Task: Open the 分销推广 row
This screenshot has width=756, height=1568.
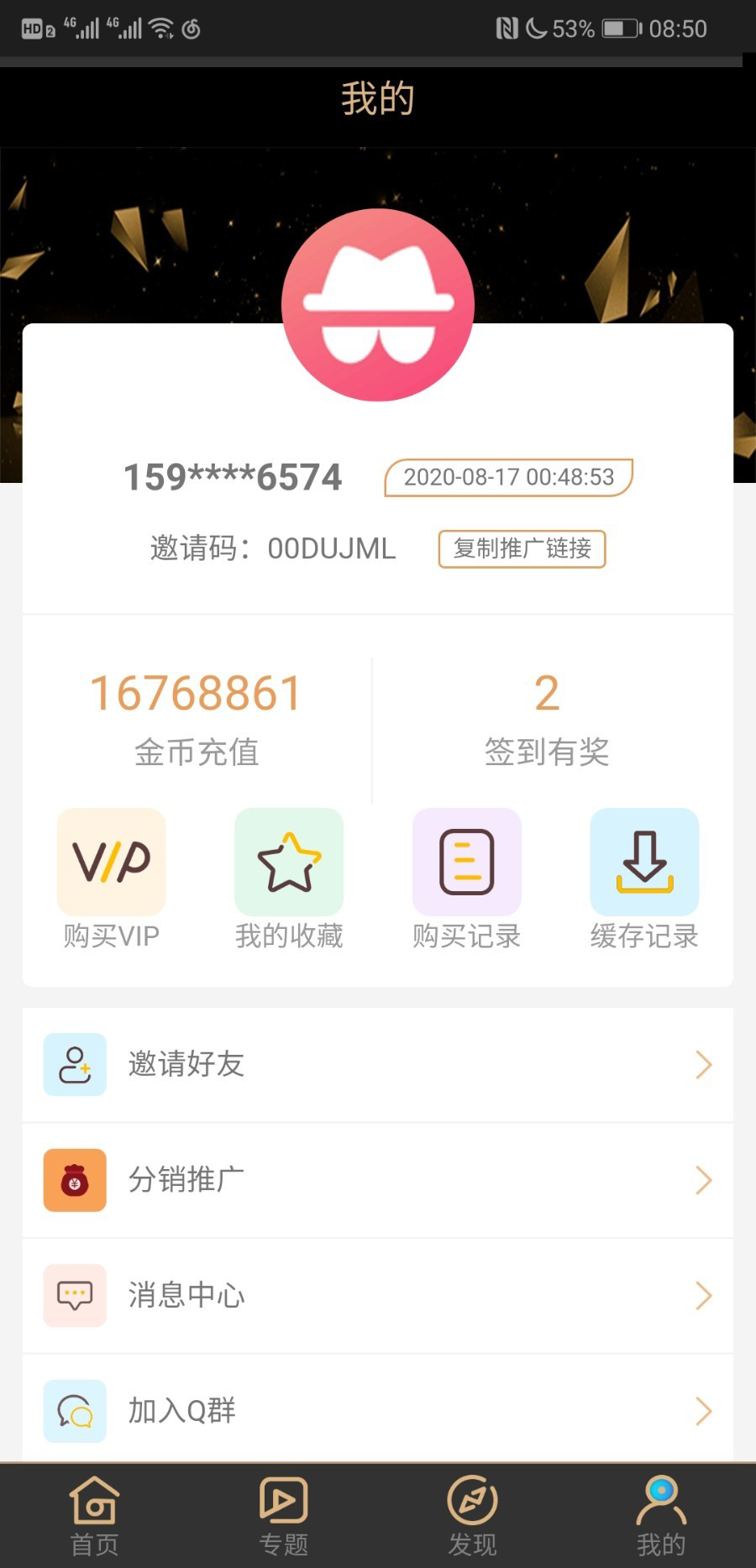Action: (x=378, y=1180)
